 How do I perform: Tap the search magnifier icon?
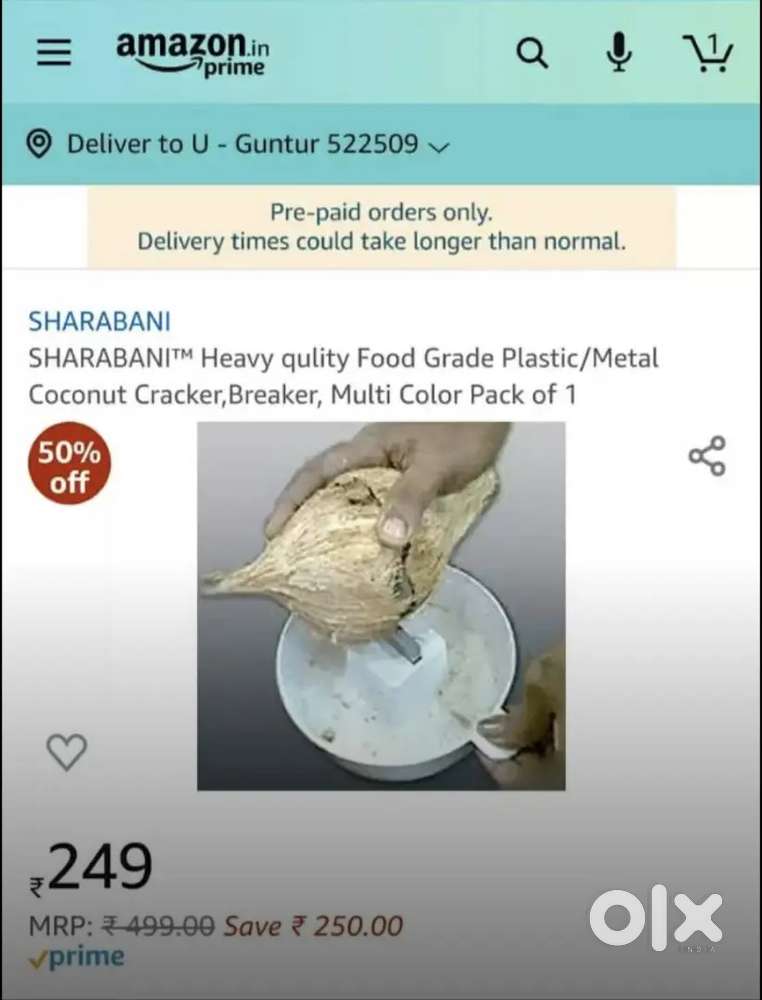tap(532, 53)
